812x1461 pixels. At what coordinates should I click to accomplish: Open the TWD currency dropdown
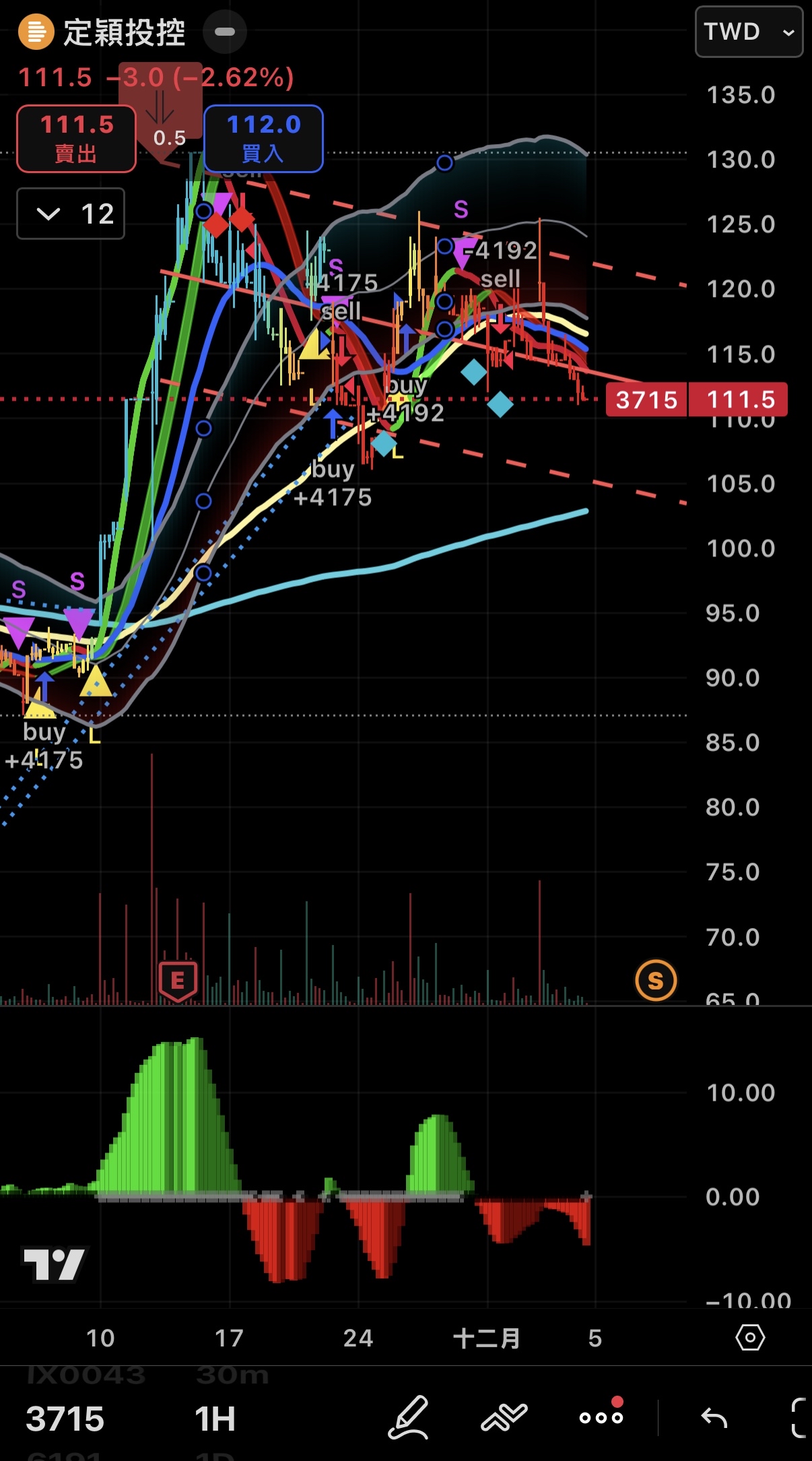(748, 32)
